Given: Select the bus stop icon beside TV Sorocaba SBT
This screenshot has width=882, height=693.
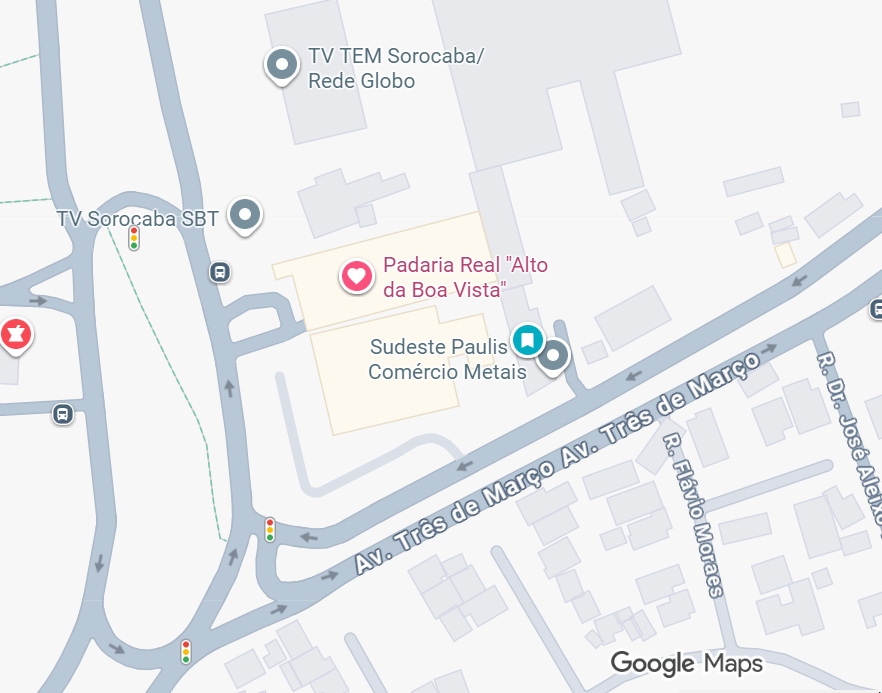Looking at the screenshot, I should tap(220, 271).
